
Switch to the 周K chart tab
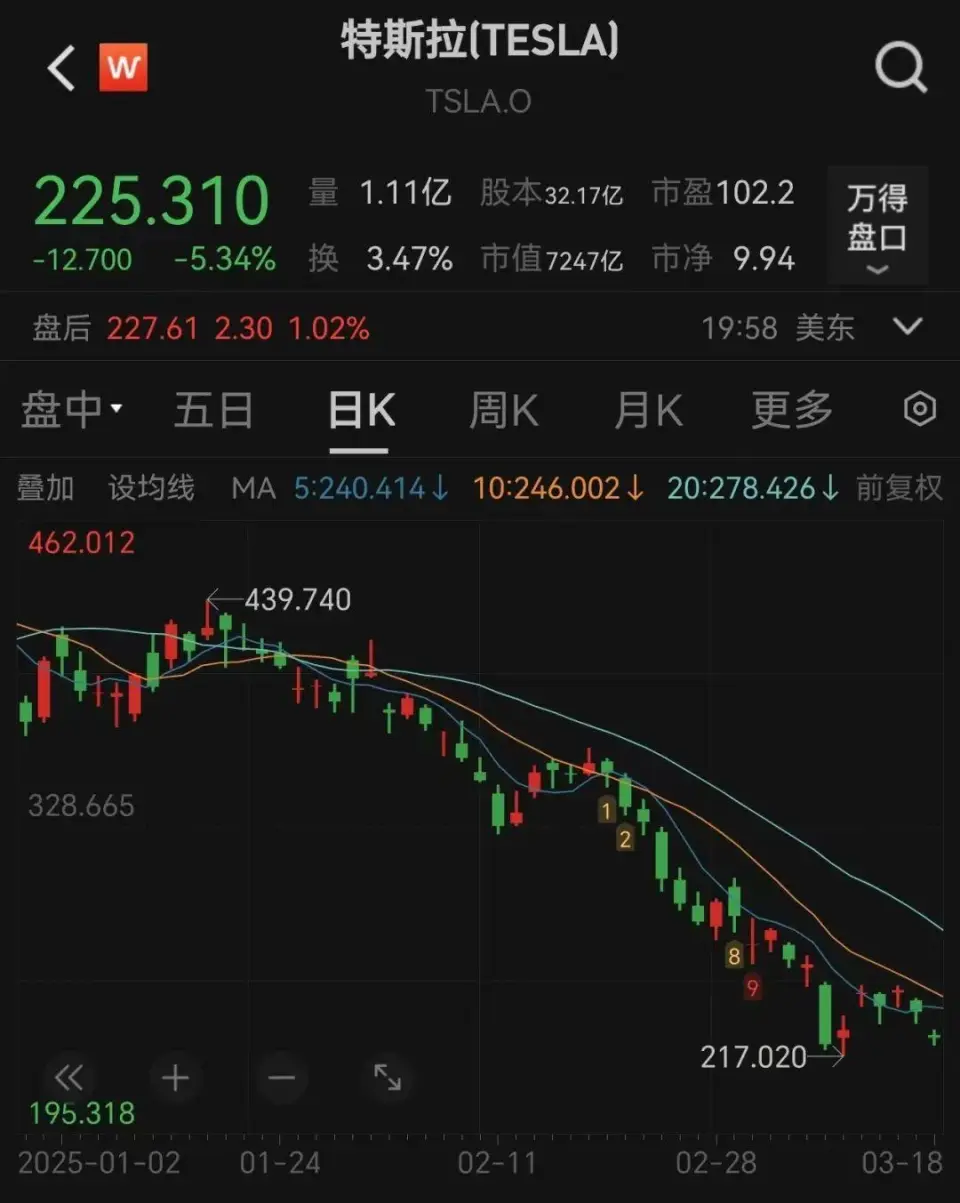pyautogui.click(x=504, y=410)
